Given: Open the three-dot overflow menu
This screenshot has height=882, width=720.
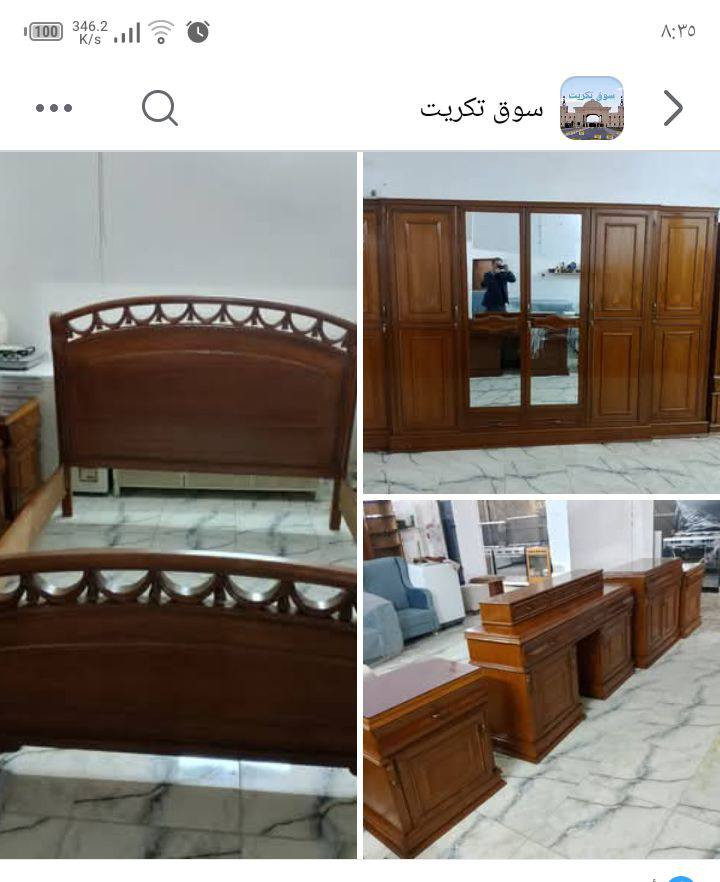Looking at the screenshot, I should click(x=54, y=108).
